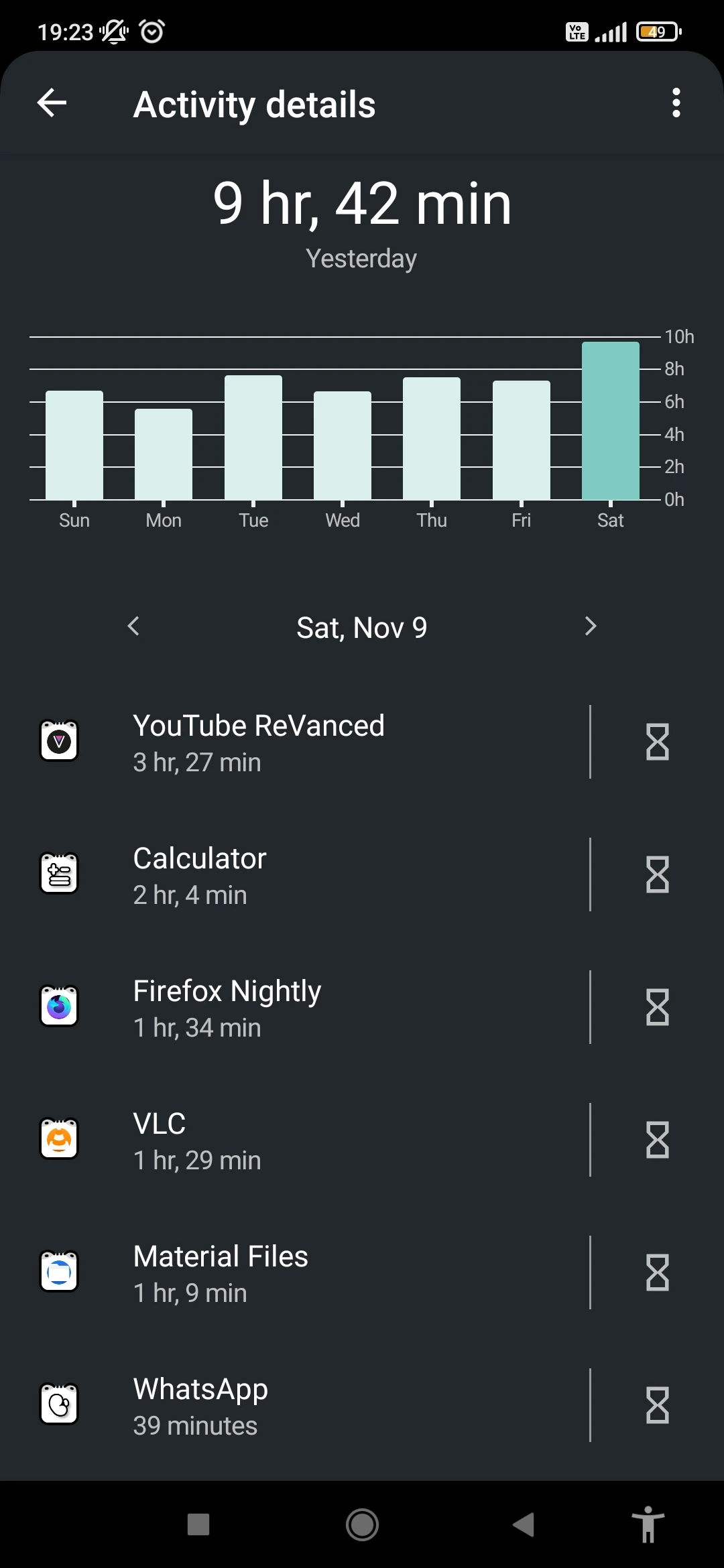This screenshot has width=724, height=1568.
Task: Set app timer for Material Files
Action: point(657,1273)
